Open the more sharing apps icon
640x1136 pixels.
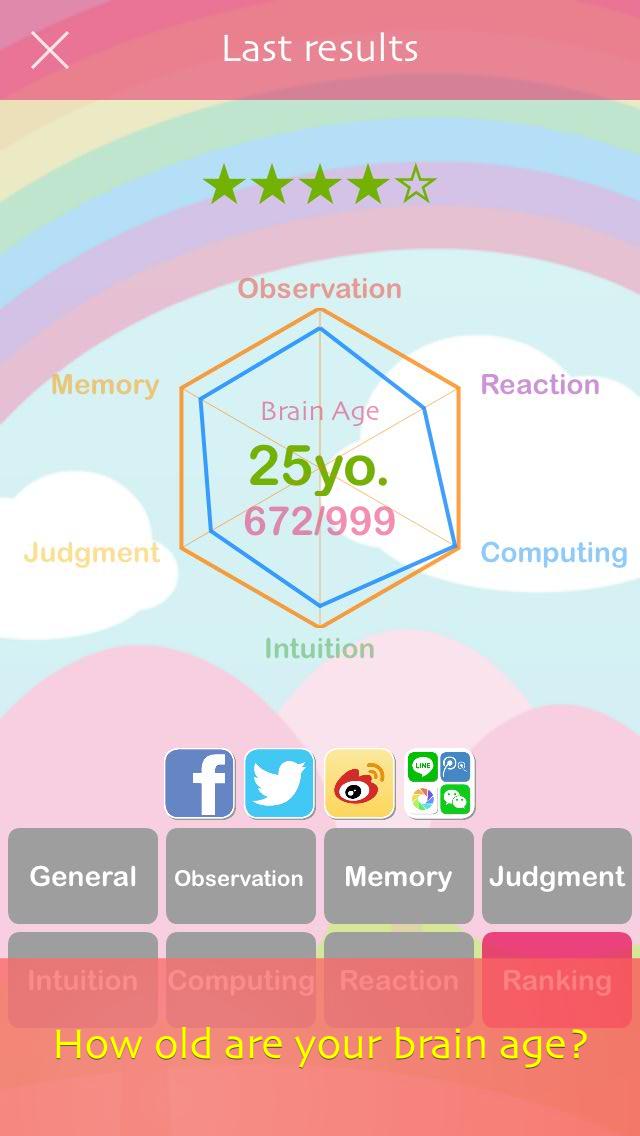pos(439,784)
